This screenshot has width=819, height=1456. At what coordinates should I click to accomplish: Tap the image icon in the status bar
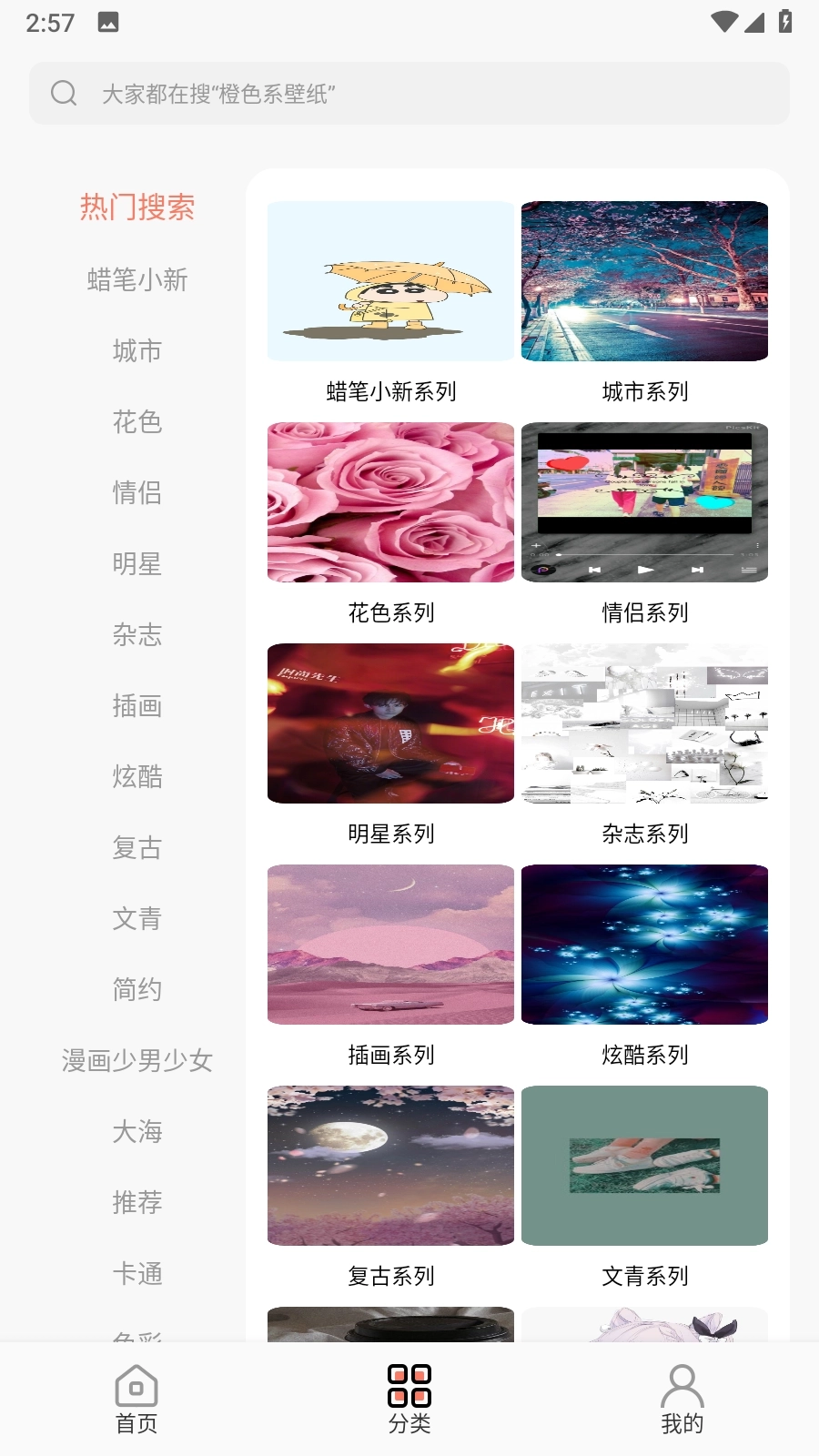[x=106, y=22]
